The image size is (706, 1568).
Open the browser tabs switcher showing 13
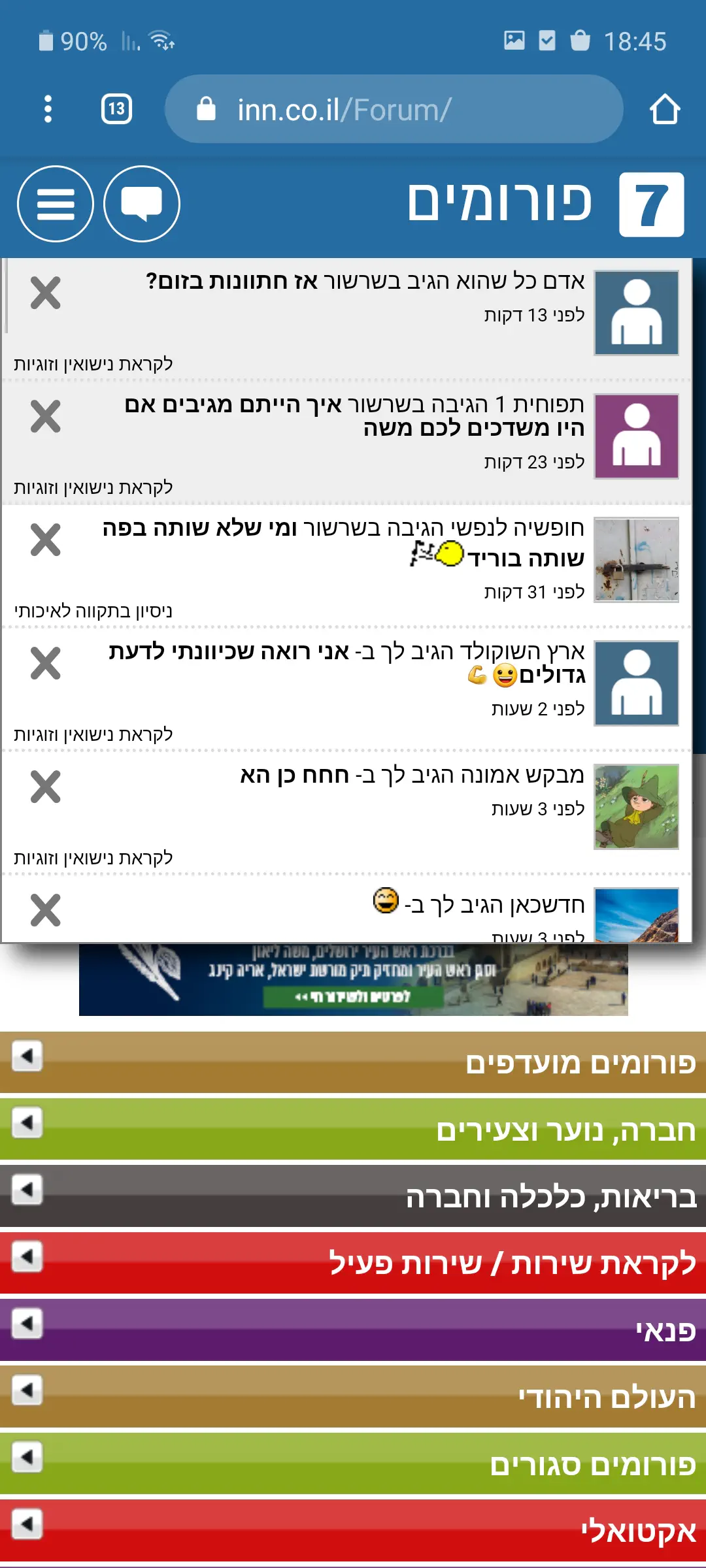pyautogui.click(x=116, y=108)
